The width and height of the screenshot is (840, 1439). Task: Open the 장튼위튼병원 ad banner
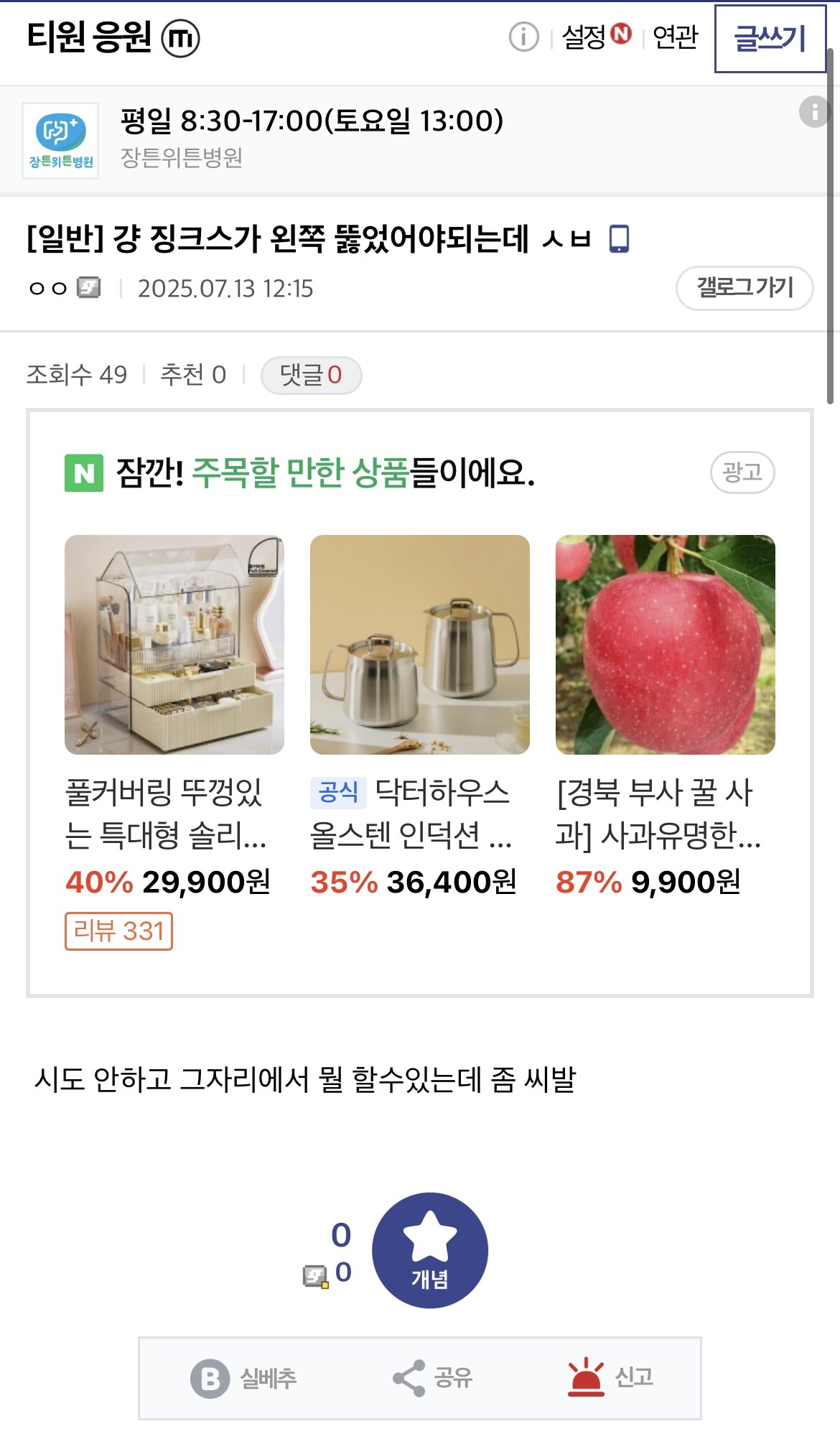(x=312, y=139)
